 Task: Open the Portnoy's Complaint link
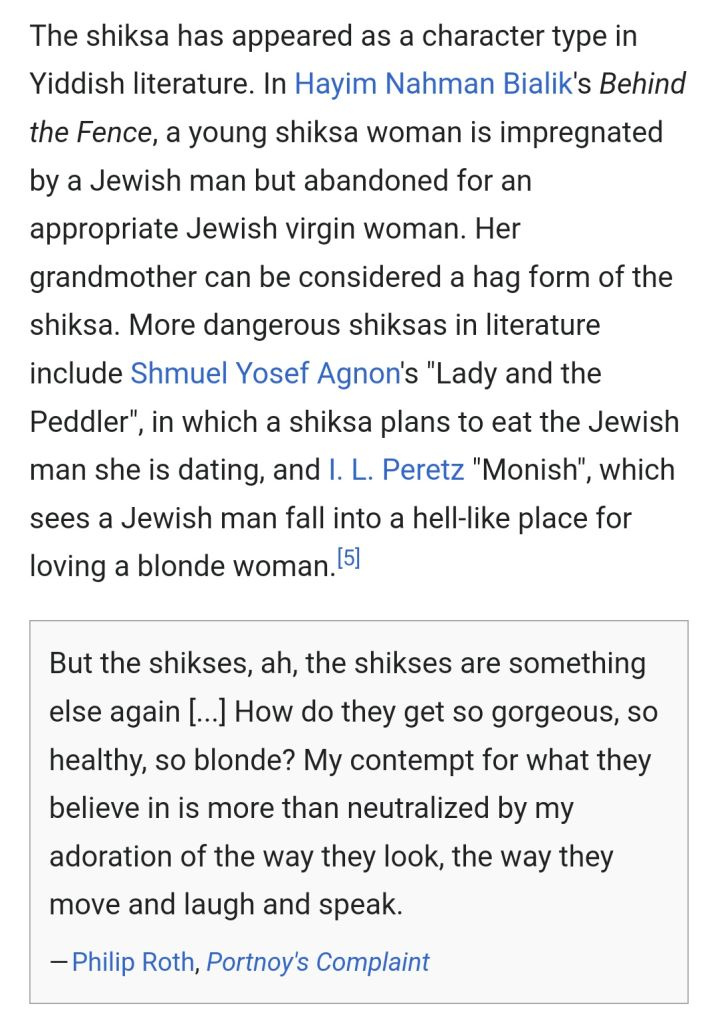click(318, 961)
